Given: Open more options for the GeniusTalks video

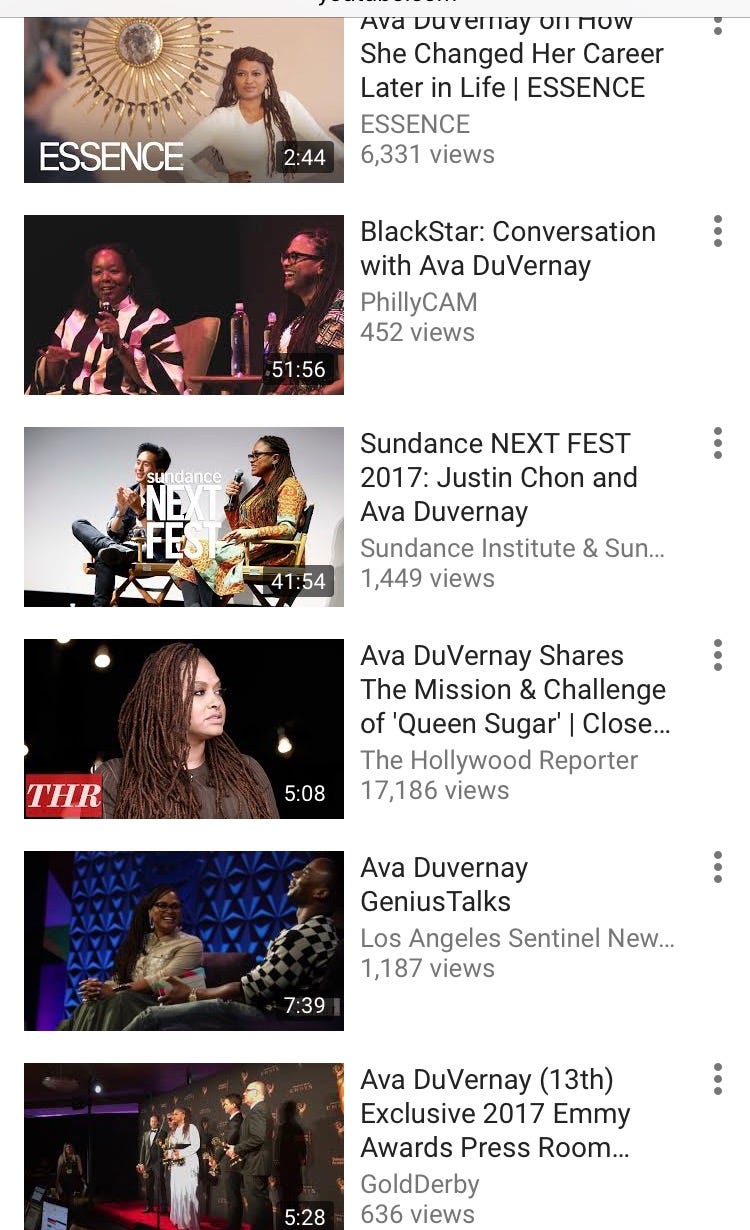Looking at the screenshot, I should point(717,867).
